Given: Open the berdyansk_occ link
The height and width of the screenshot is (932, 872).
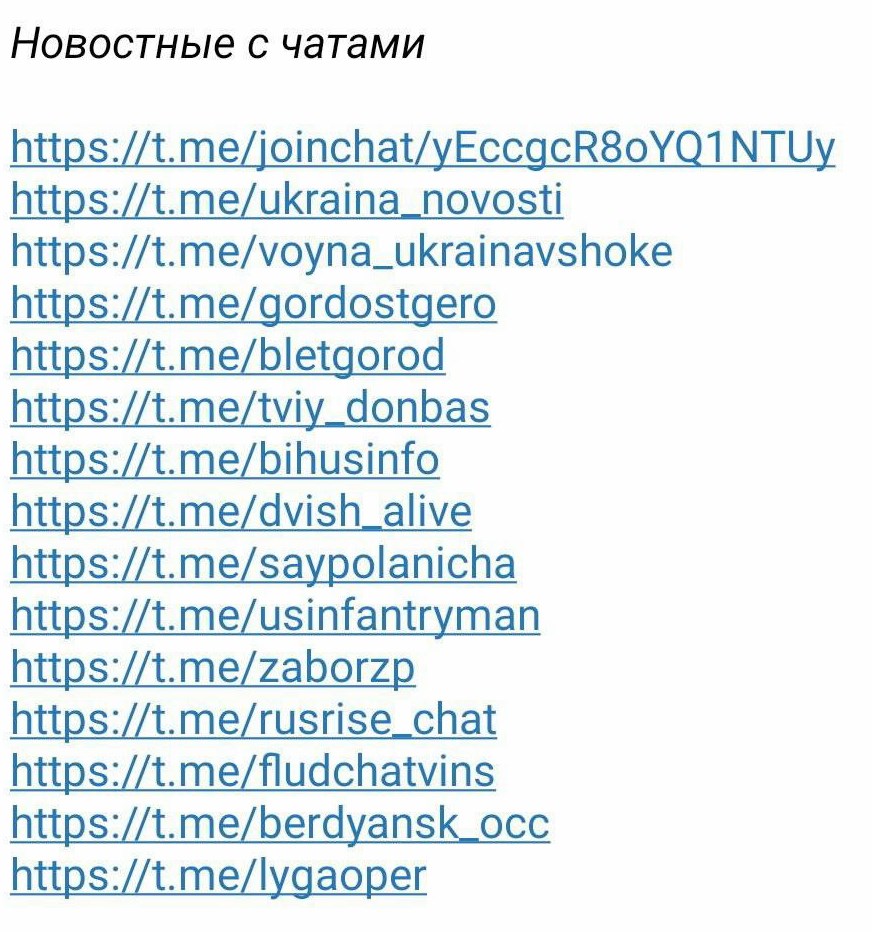Looking at the screenshot, I should point(280,824).
